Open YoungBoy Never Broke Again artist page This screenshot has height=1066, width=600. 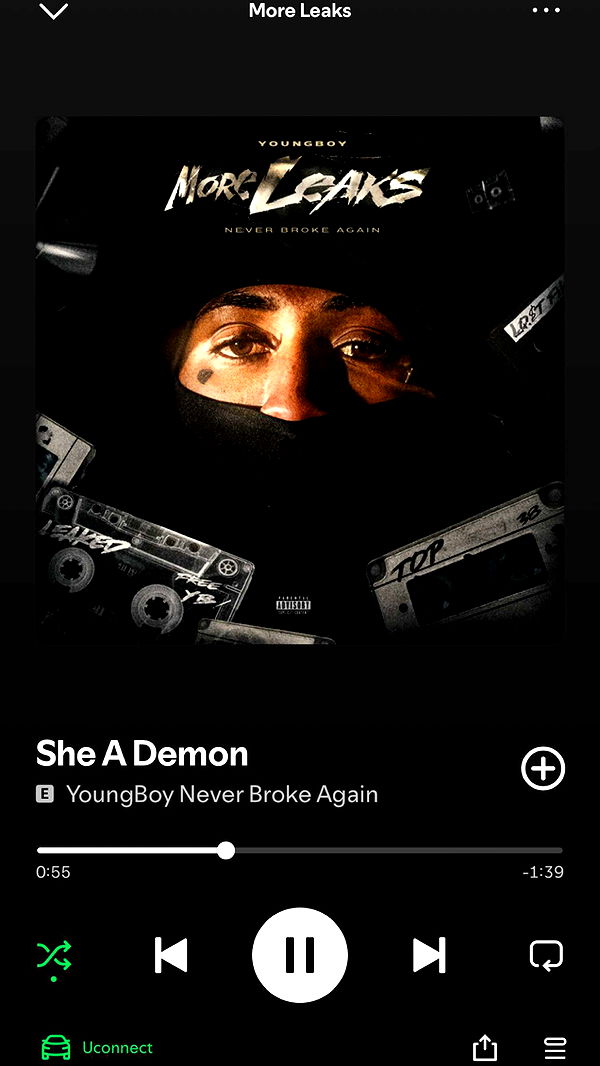pos(222,795)
